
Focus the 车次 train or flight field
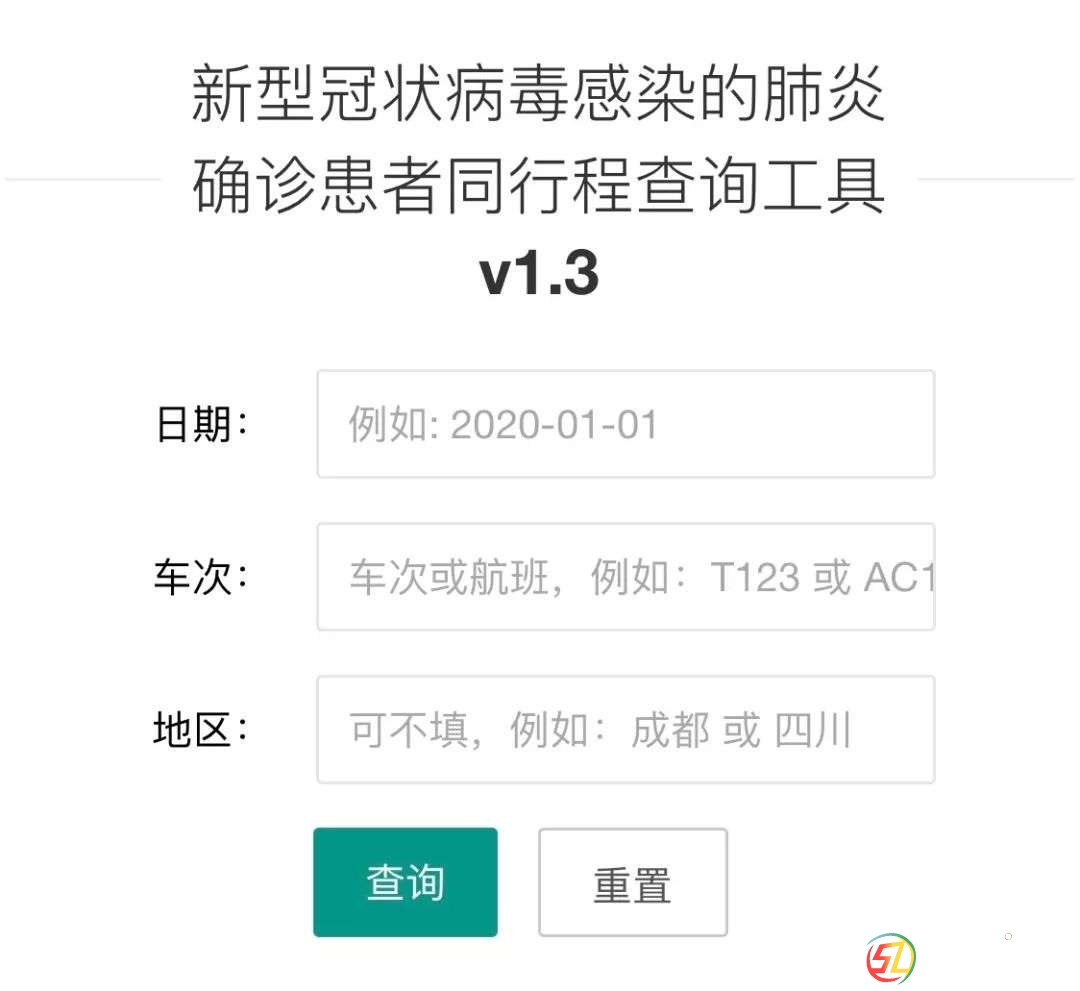(x=625, y=577)
